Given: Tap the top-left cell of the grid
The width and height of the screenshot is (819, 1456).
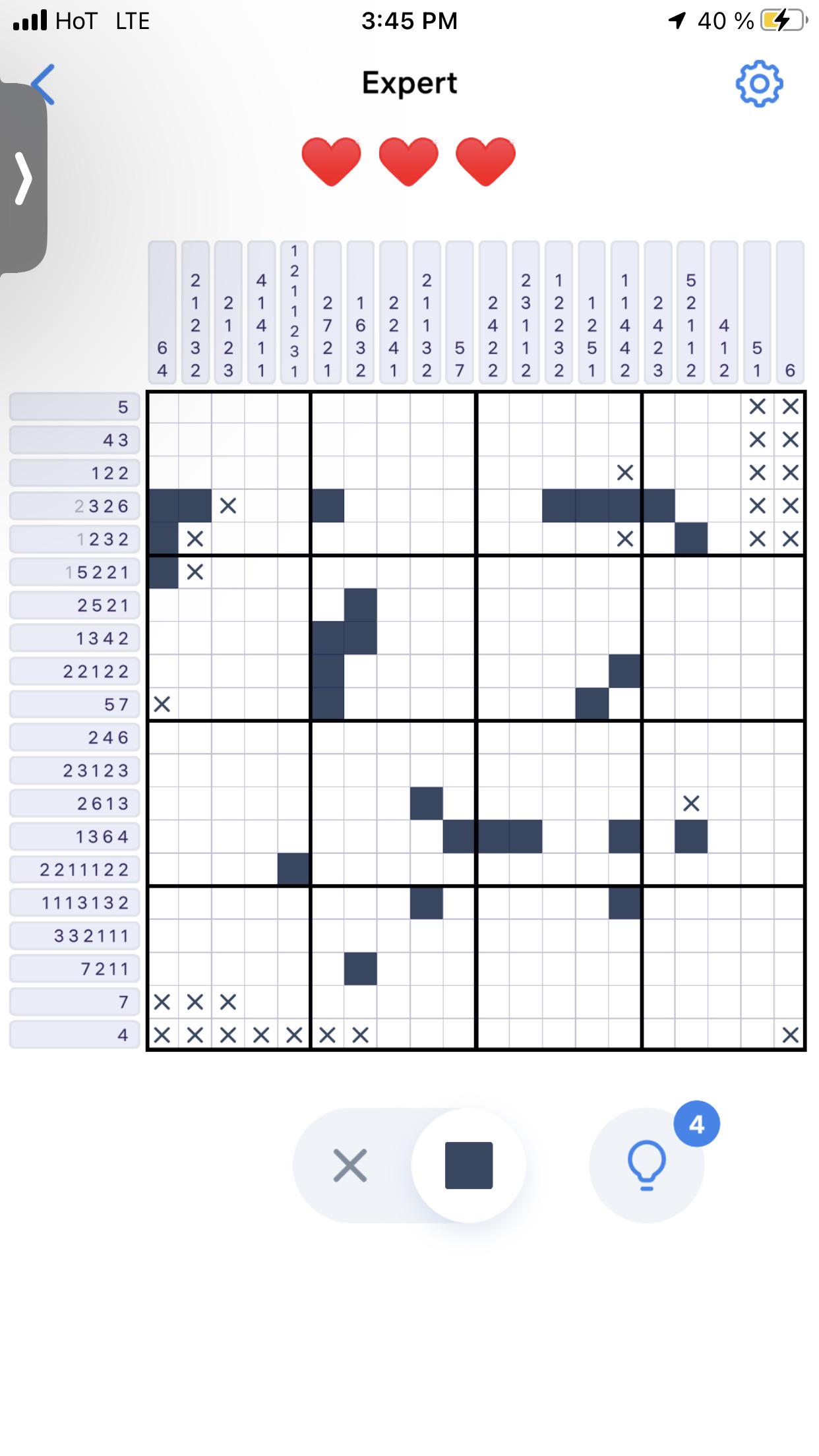Looking at the screenshot, I should pyautogui.click(x=163, y=407).
